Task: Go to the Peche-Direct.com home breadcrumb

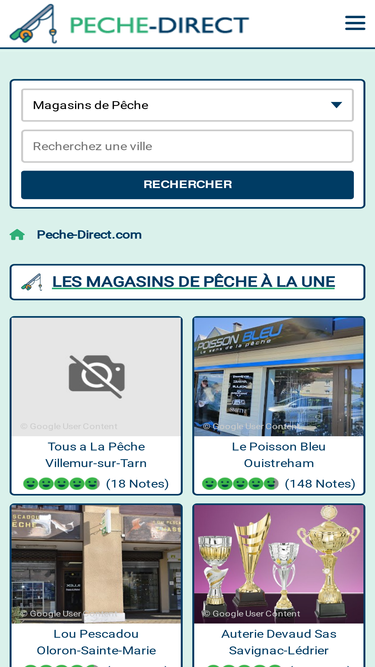Action: coord(89,234)
